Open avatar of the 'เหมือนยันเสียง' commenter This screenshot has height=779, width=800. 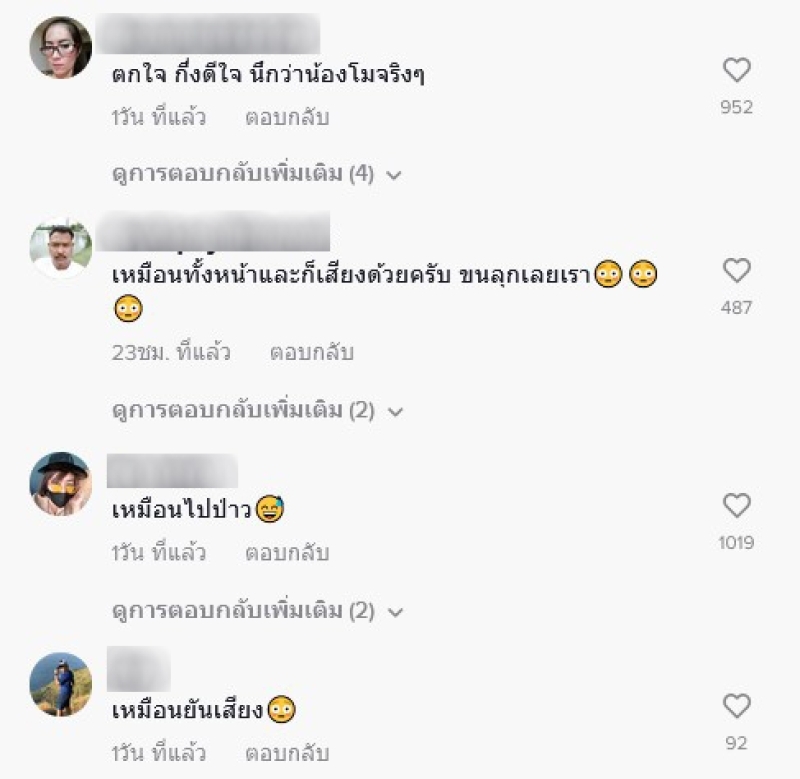click(x=60, y=684)
